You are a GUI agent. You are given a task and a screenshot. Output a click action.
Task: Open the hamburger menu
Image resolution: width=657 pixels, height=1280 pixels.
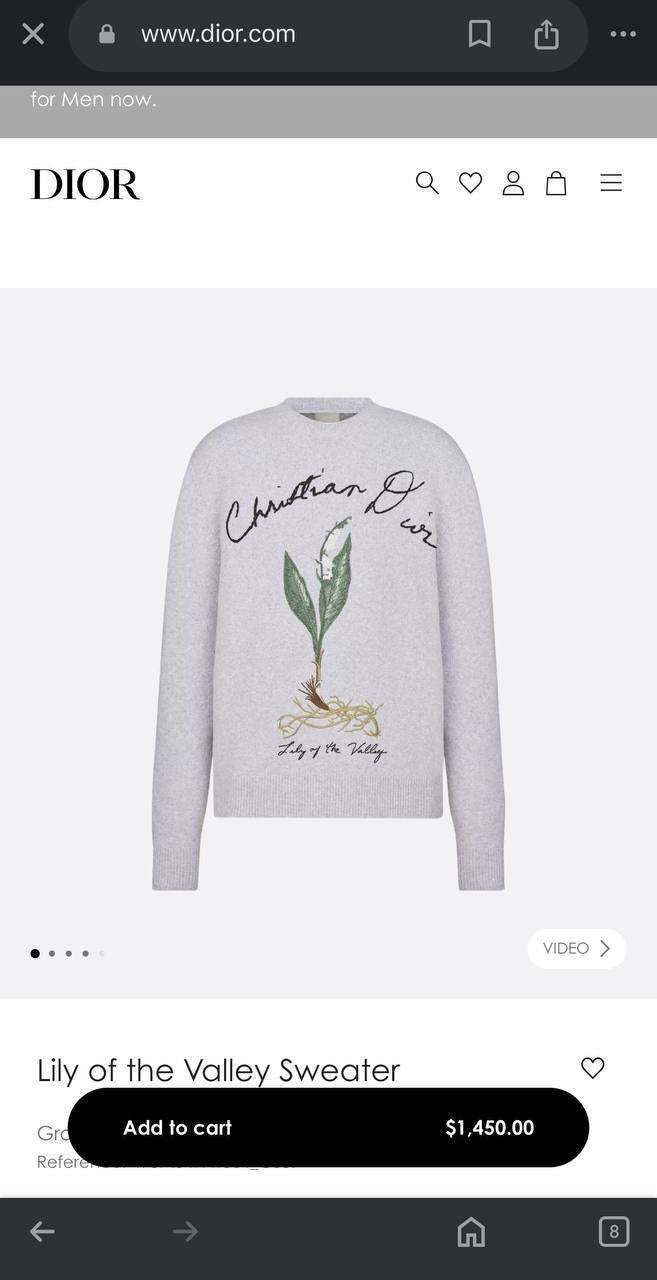click(611, 183)
